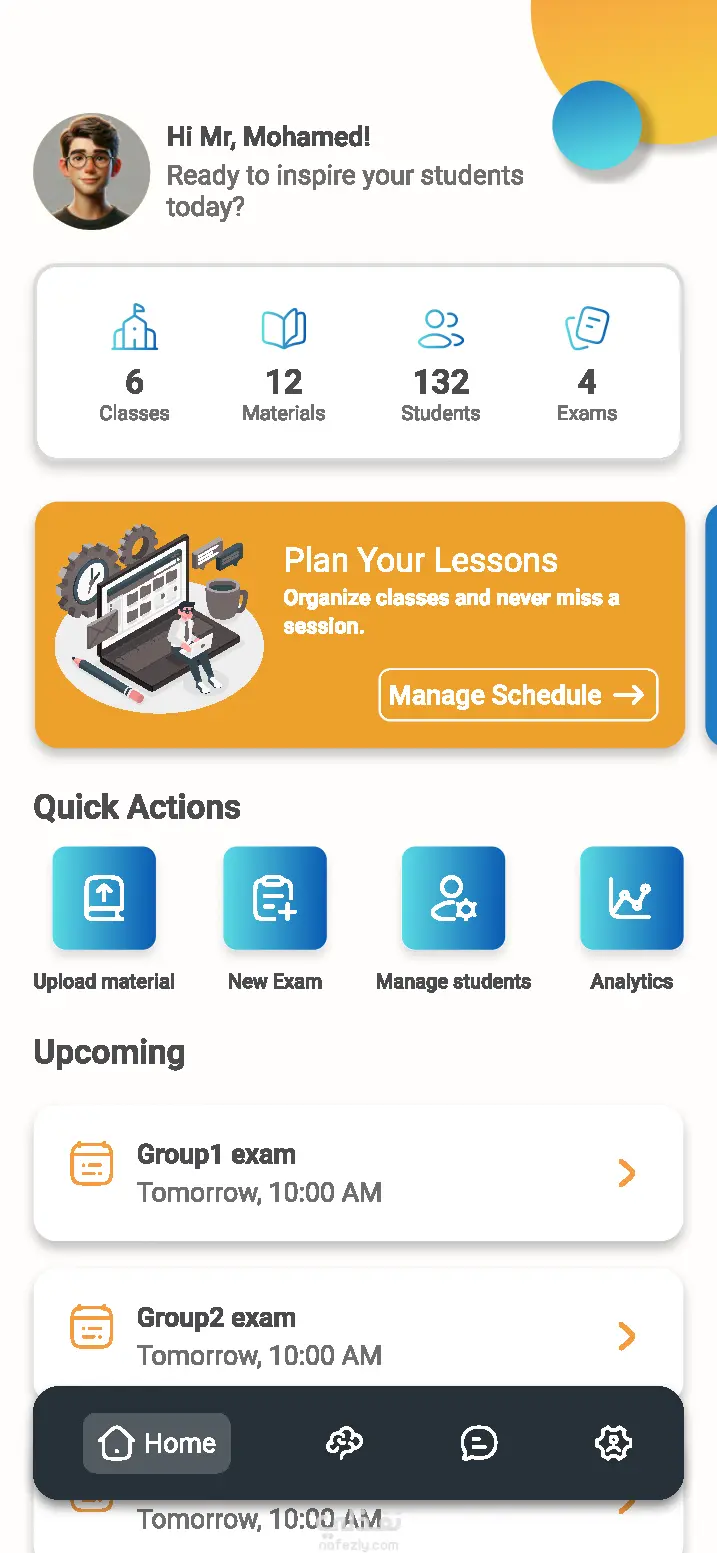Open Manage Schedule button
Viewport: 717px width, 1553px height.
(x=518, y=695)
